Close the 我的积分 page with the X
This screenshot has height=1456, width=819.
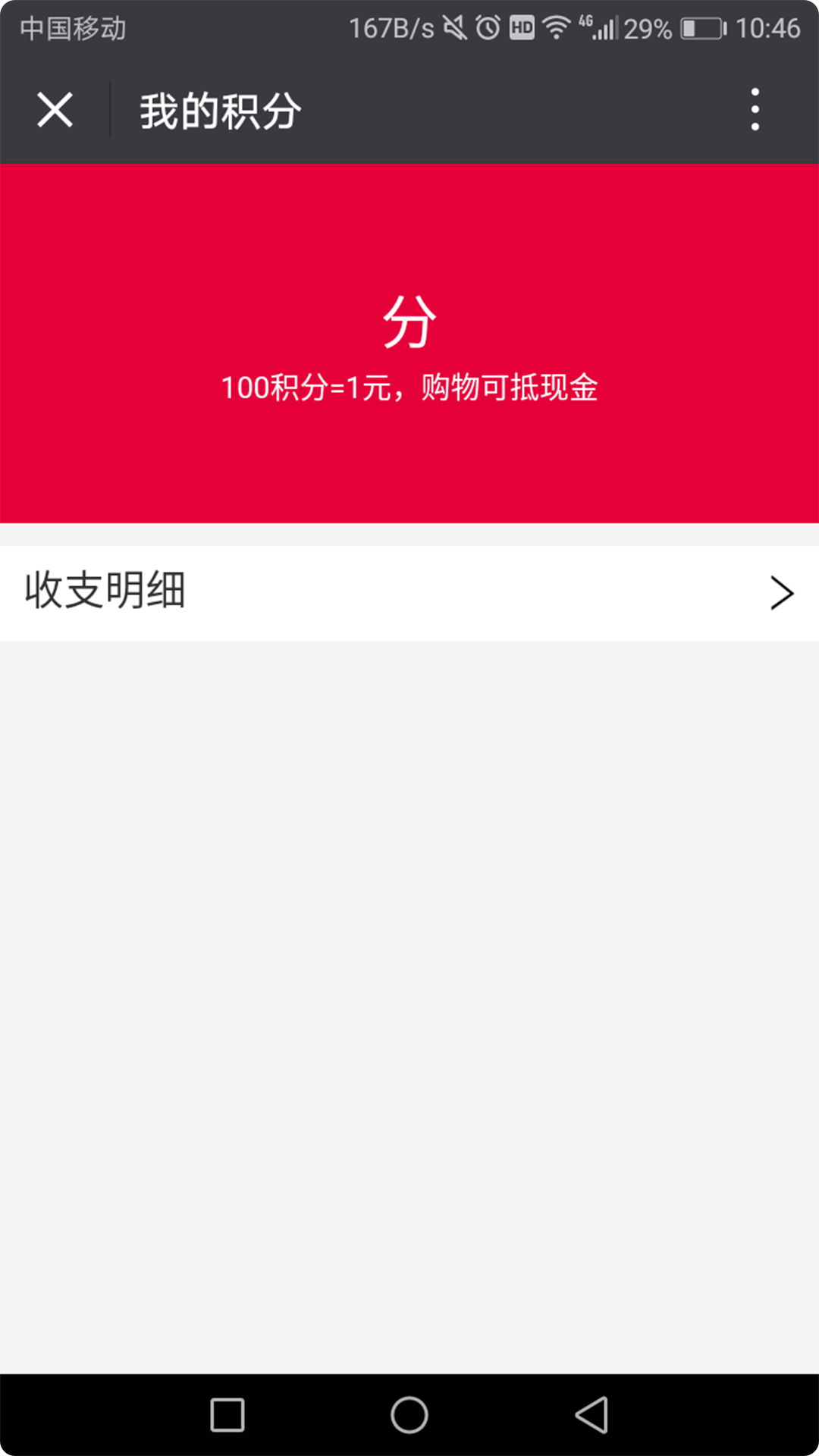55,110
